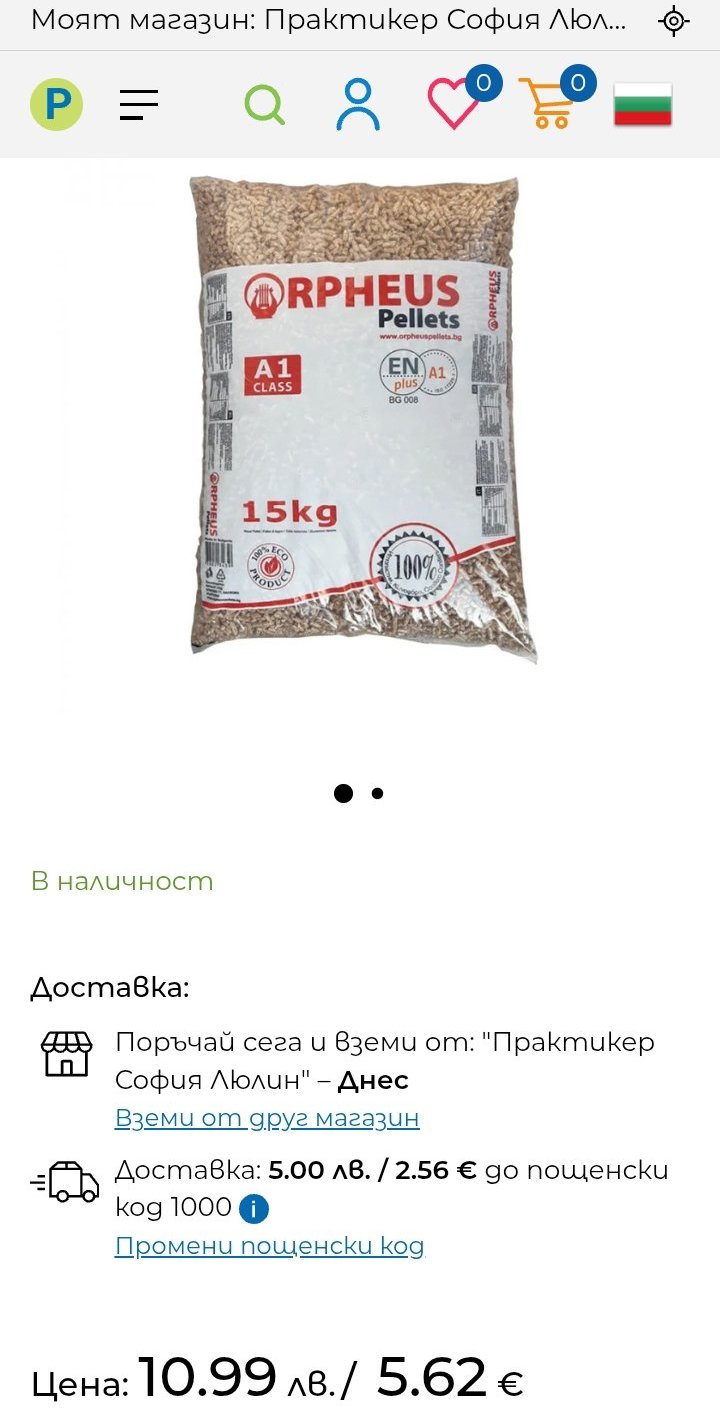720x1408 pixels.
Task: Tap the store location target icon
Action: (674, 21)
